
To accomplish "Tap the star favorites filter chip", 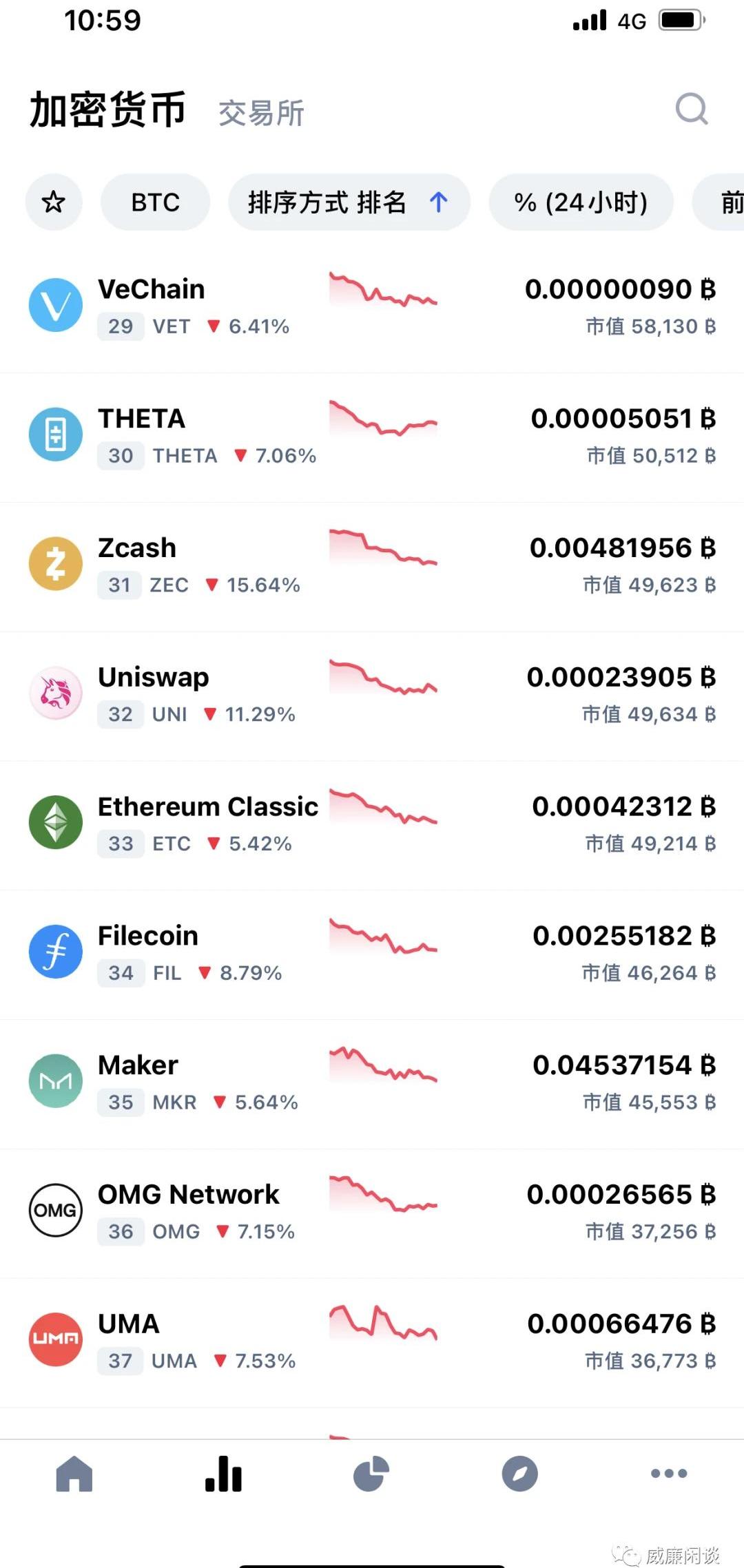I will 54,202.
